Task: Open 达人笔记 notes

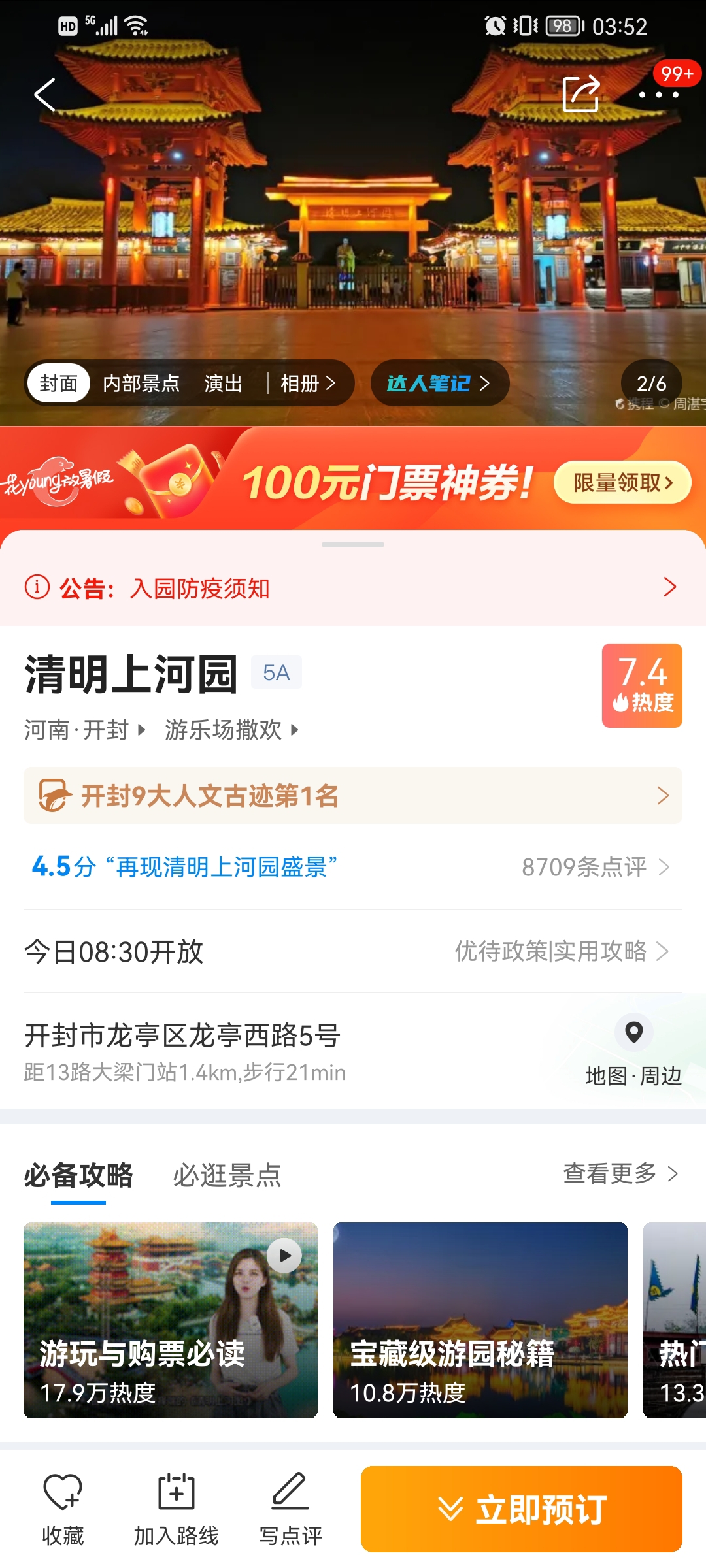Action: click(439, 383)
